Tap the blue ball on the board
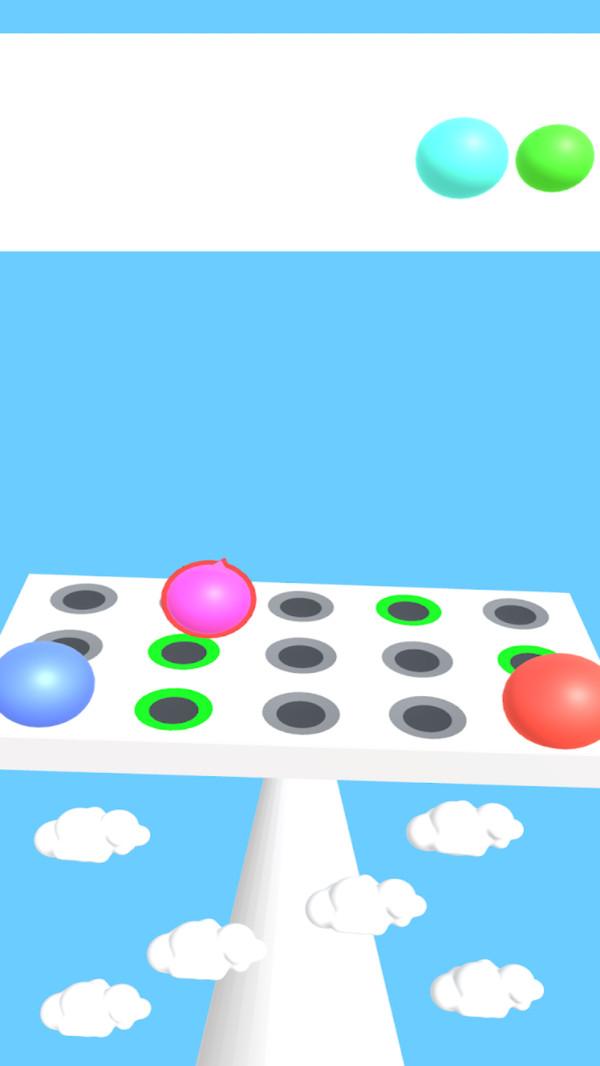600x1066 pixels. click(x=45, y=684)
